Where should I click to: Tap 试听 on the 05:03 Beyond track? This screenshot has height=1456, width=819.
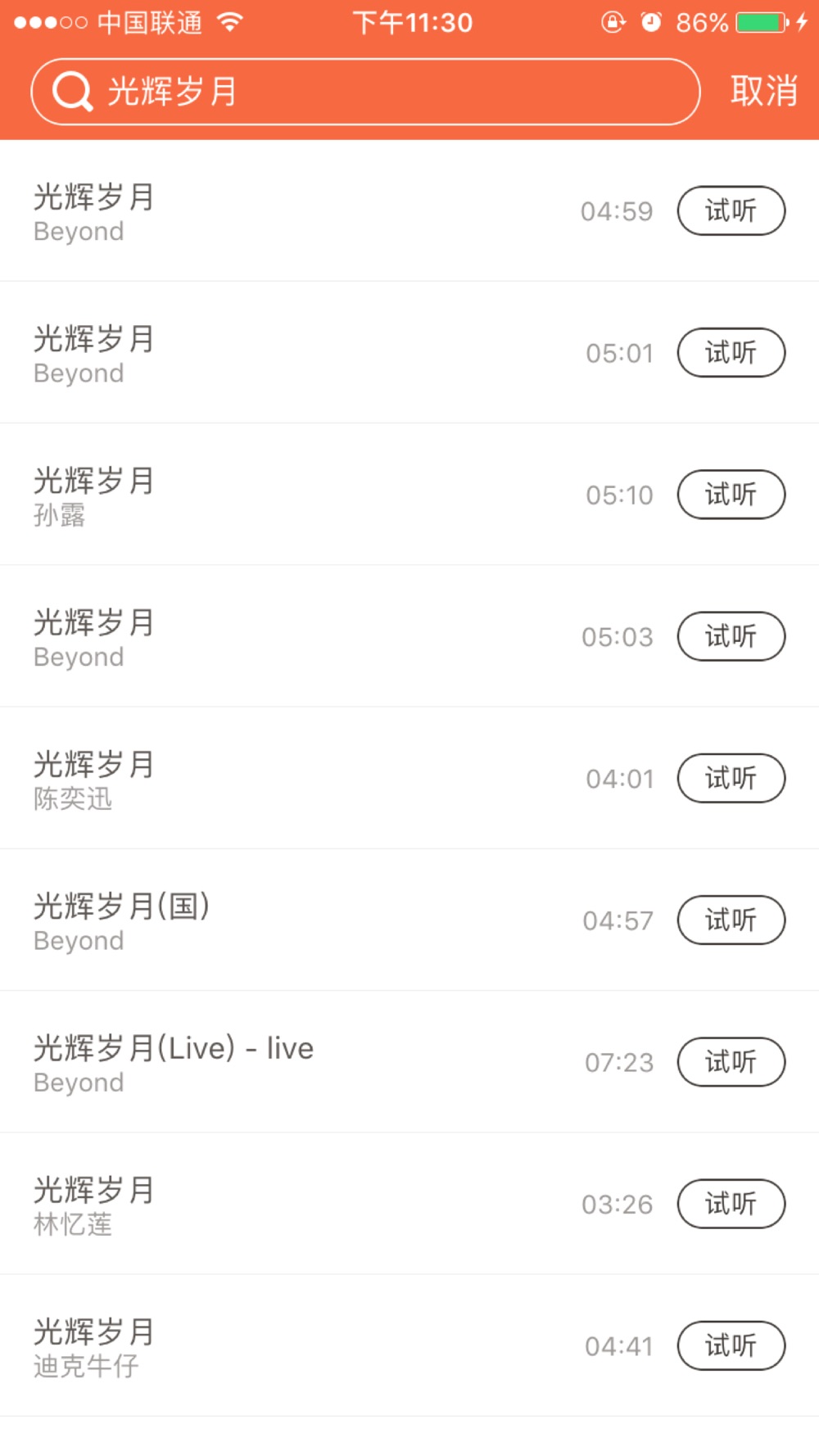tap(731, 636)
